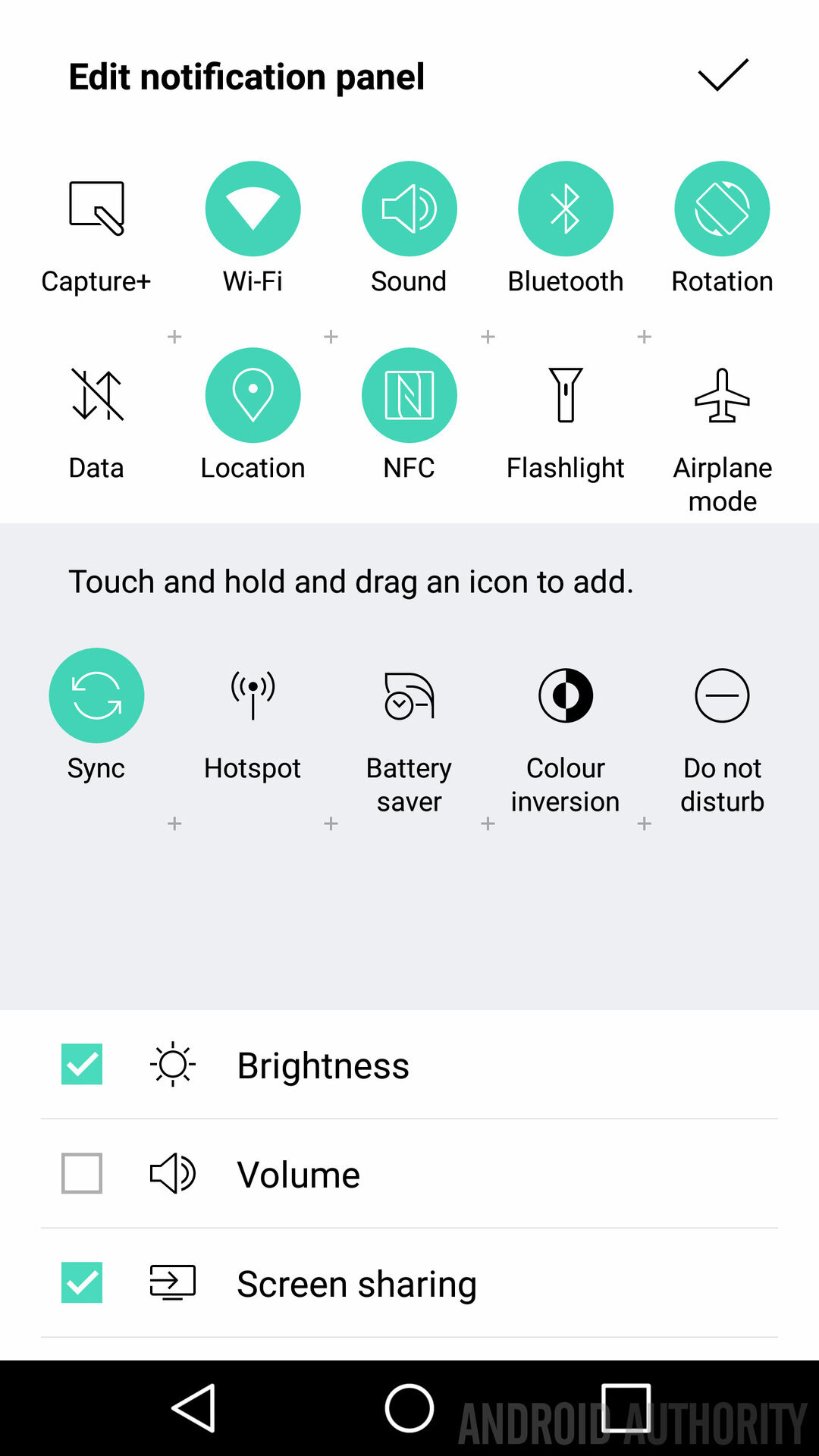Tap the Airplane mode icon
The image size is (819, 1456).
click(722, 395)
